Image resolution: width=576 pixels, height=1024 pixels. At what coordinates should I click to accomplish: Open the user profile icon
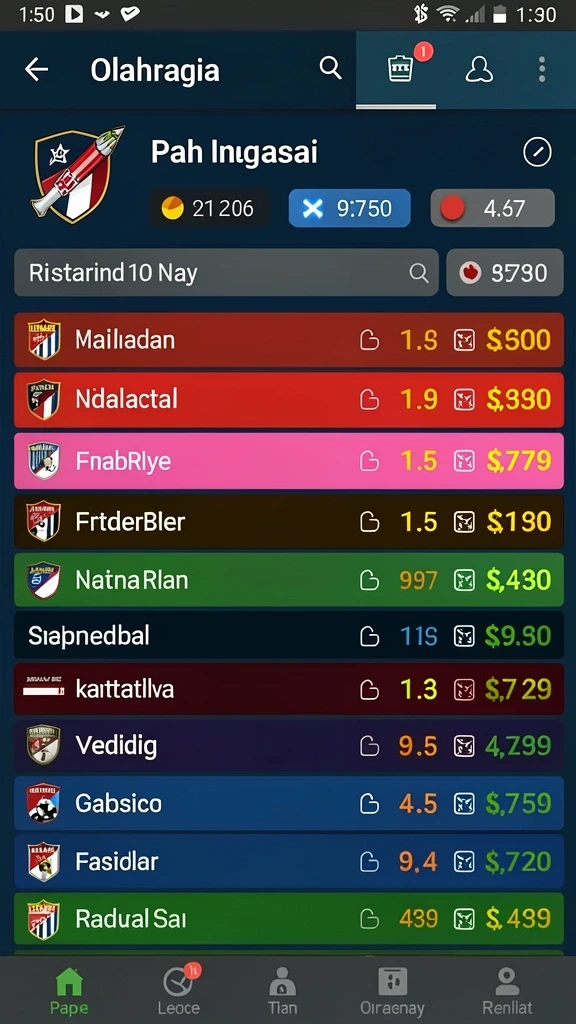pyautogui.click(x=479, y=69)
